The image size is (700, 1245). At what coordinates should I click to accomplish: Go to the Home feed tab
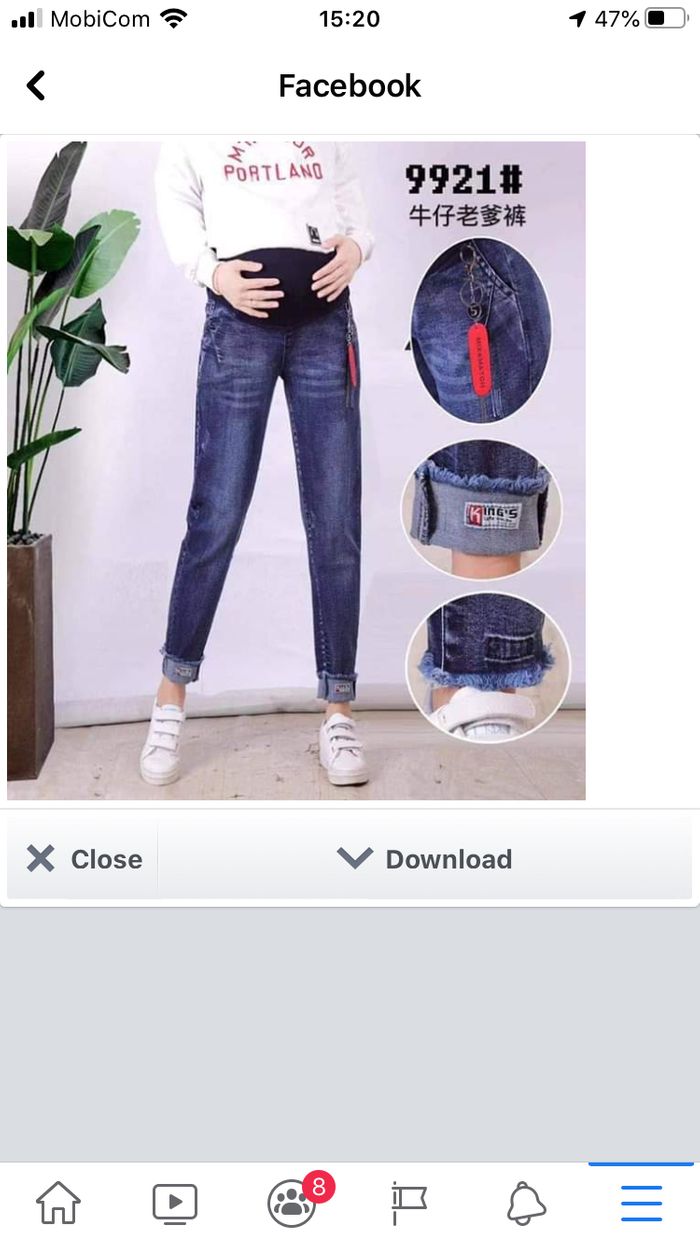58,1203
